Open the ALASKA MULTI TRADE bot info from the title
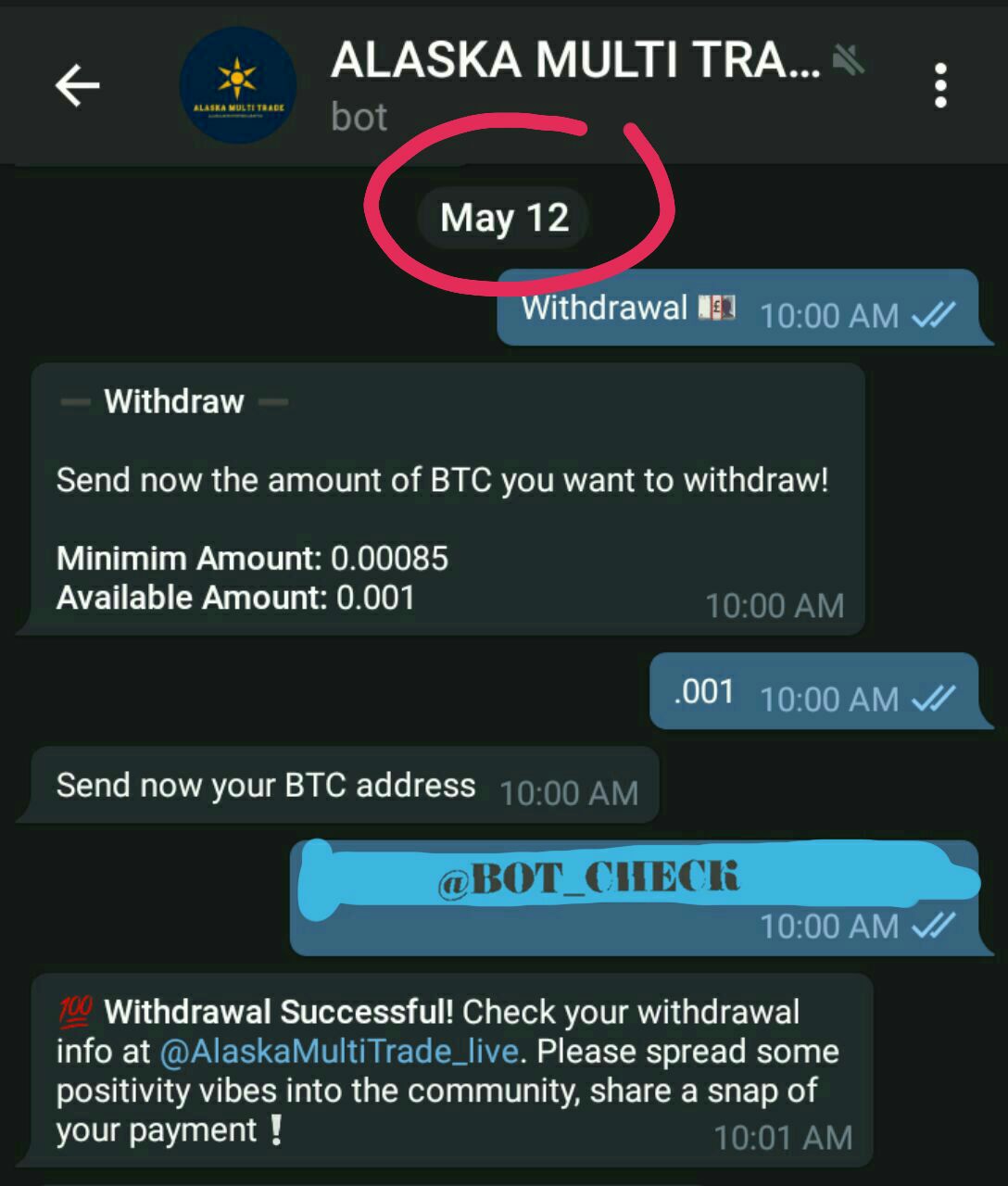The height and width of the screenshot is (1186, 1008). (x=574, y=61)
